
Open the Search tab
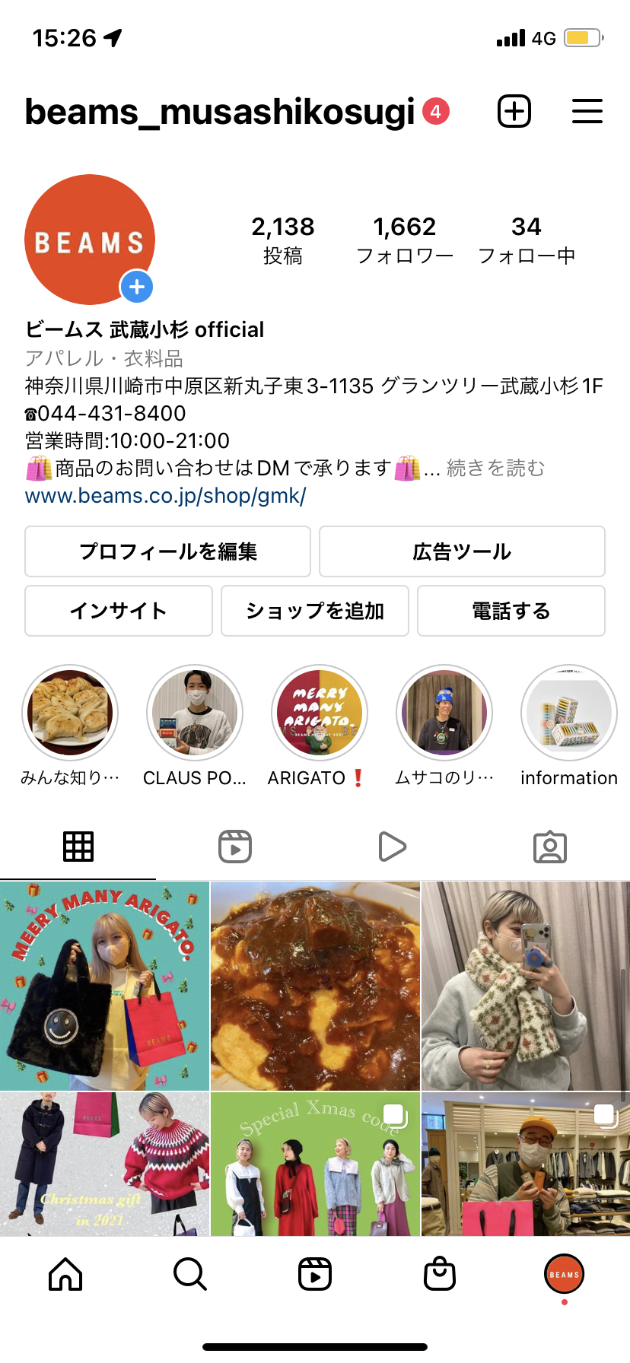click(190, 1274)
